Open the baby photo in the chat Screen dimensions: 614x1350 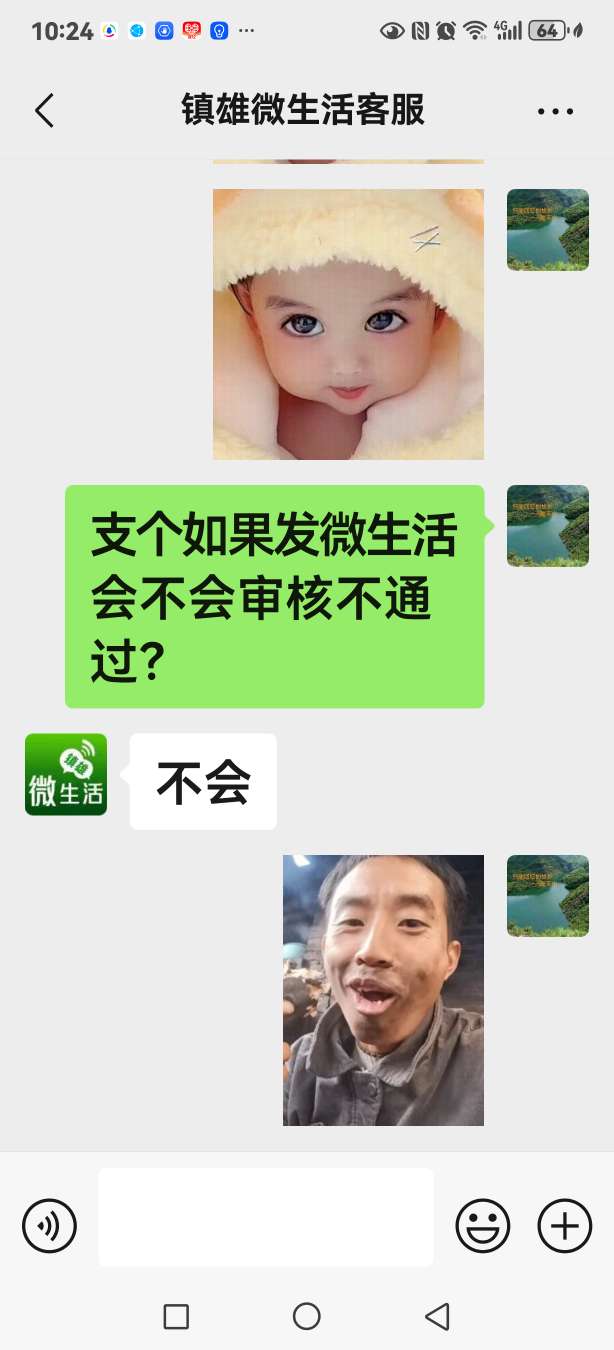tap(348, 324)
